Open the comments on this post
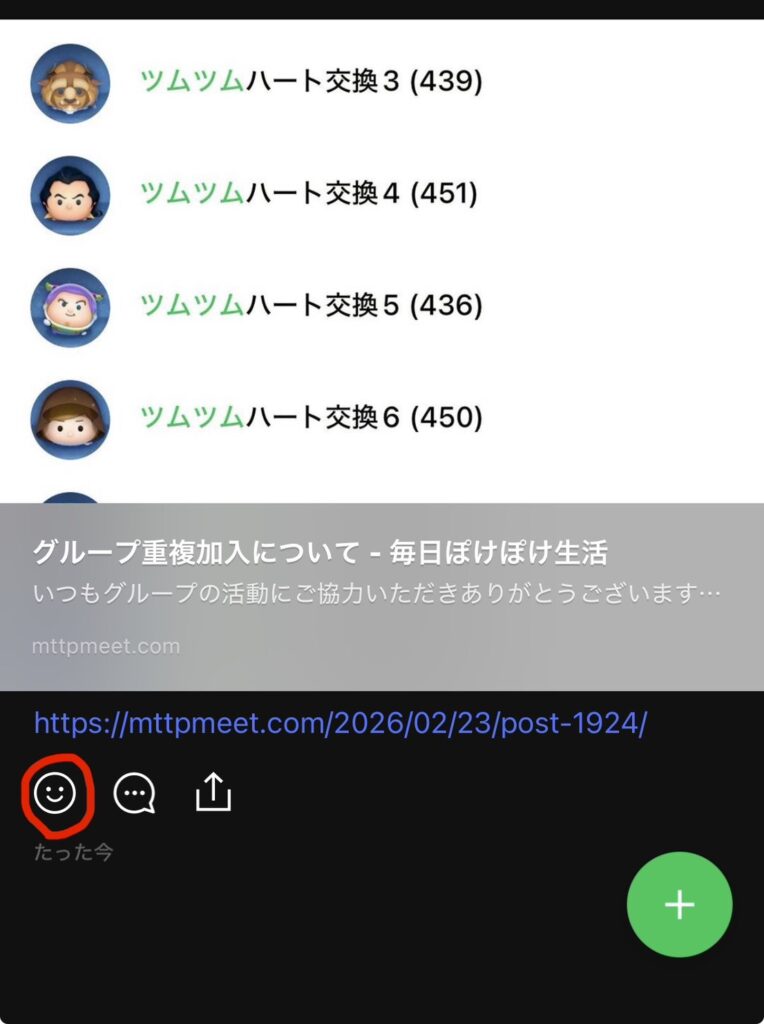764x1024 pixels. (134, 794)
